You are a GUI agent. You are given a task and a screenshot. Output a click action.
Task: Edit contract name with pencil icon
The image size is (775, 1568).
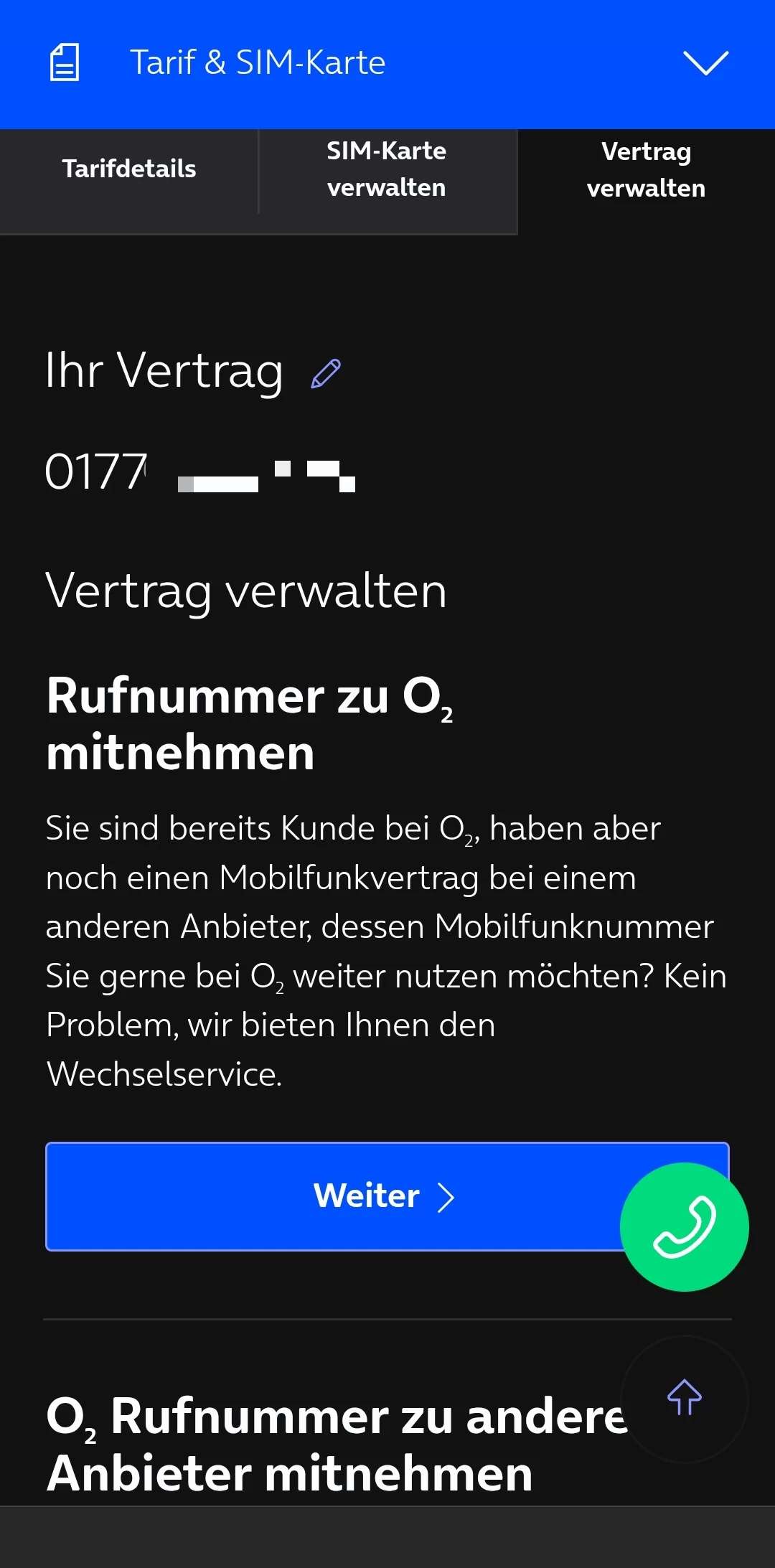pyautogui.click(x=326, y=374)
